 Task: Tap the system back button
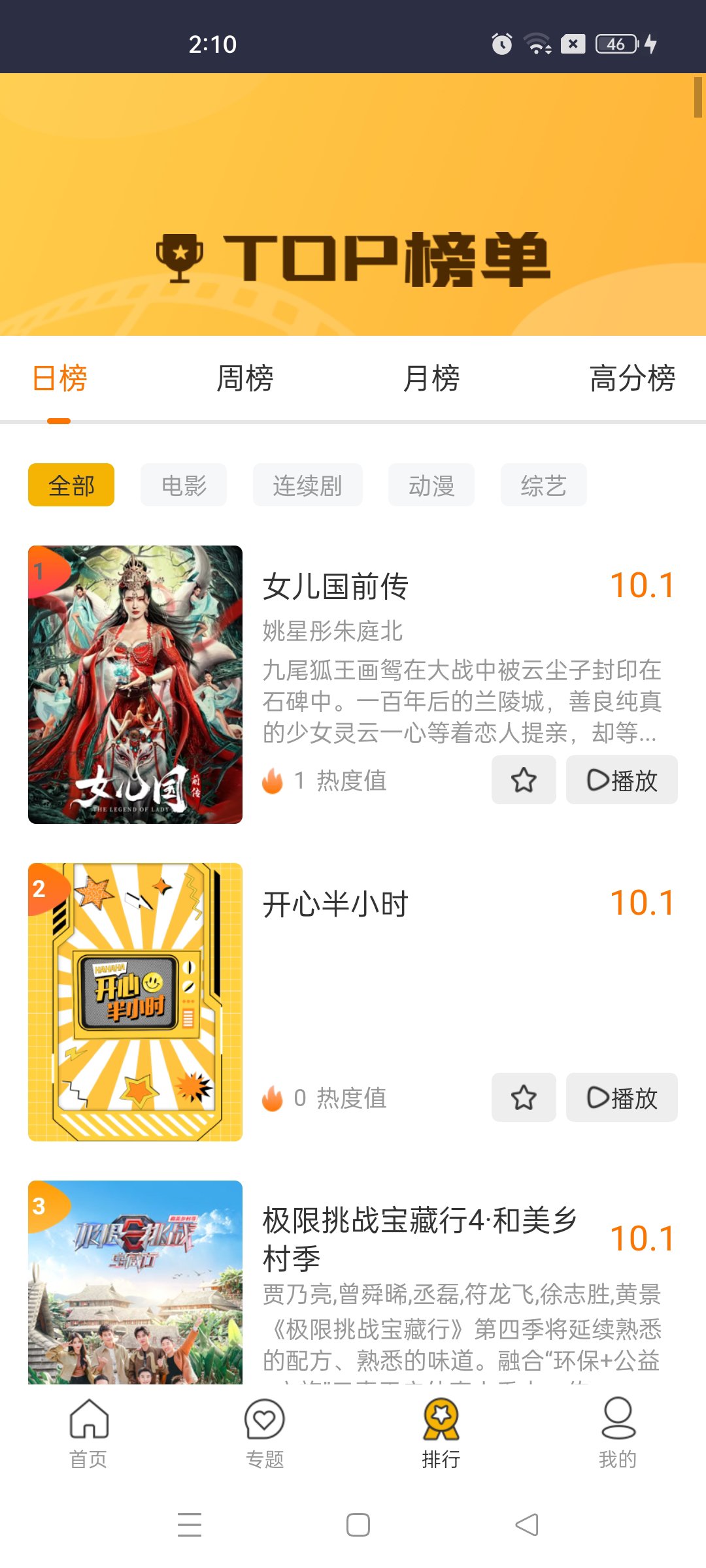527,1525
